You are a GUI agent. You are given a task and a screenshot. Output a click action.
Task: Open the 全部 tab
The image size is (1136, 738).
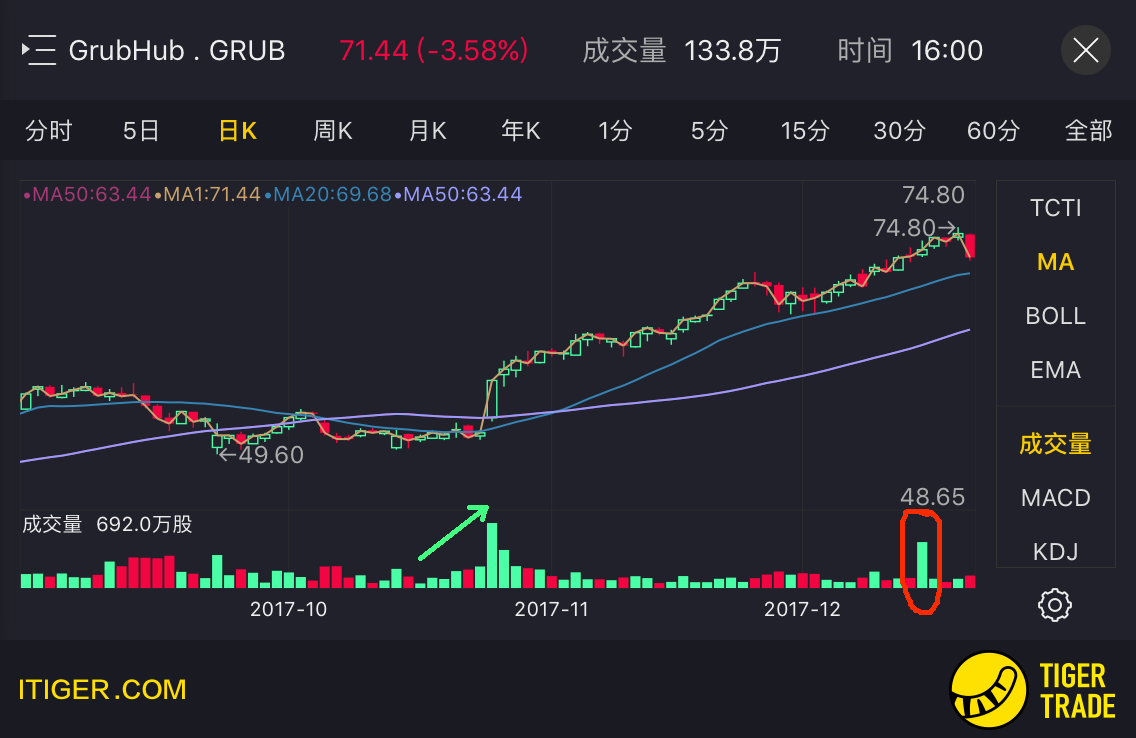[x=1088, y=130]
